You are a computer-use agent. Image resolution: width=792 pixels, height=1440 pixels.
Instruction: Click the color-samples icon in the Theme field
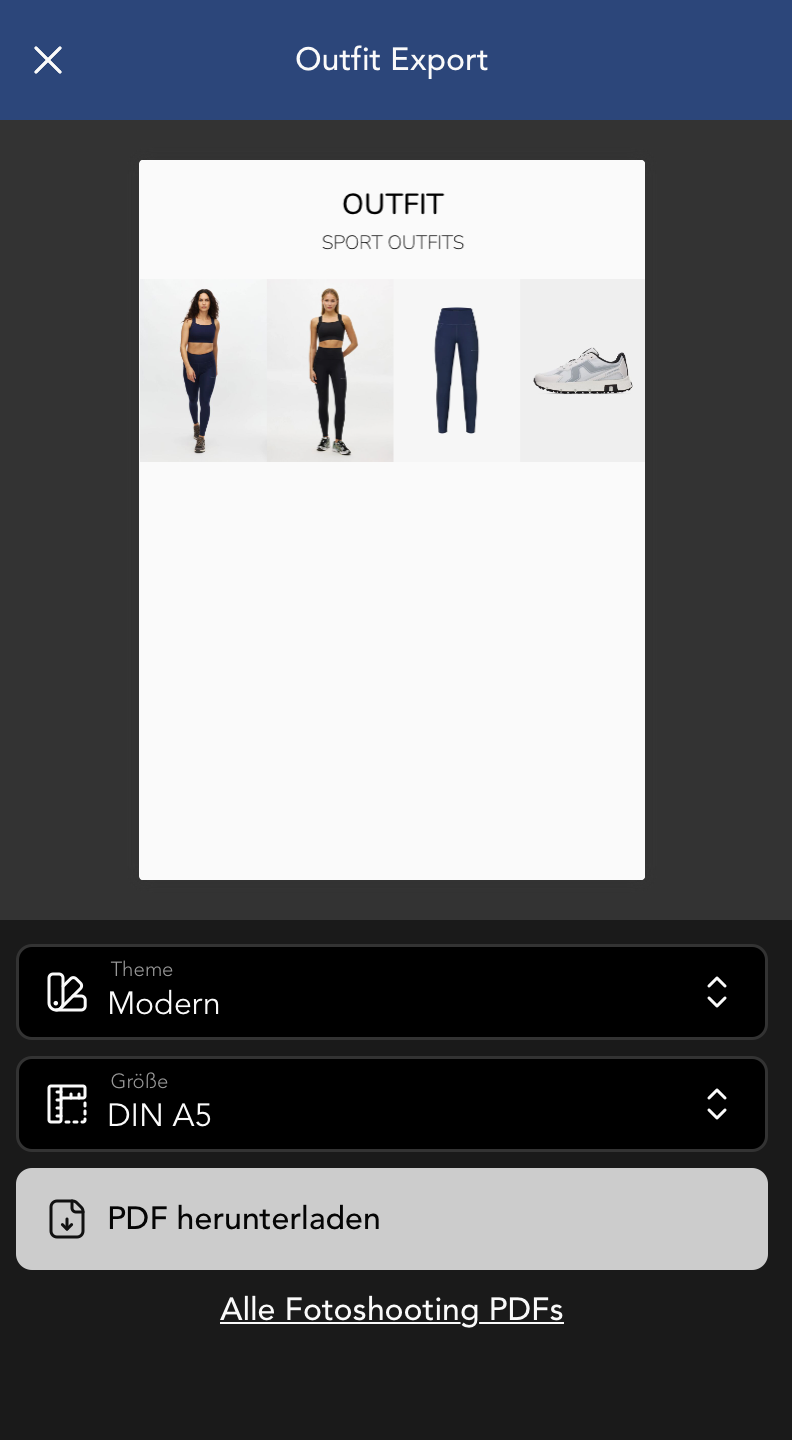tap(65, 991)
